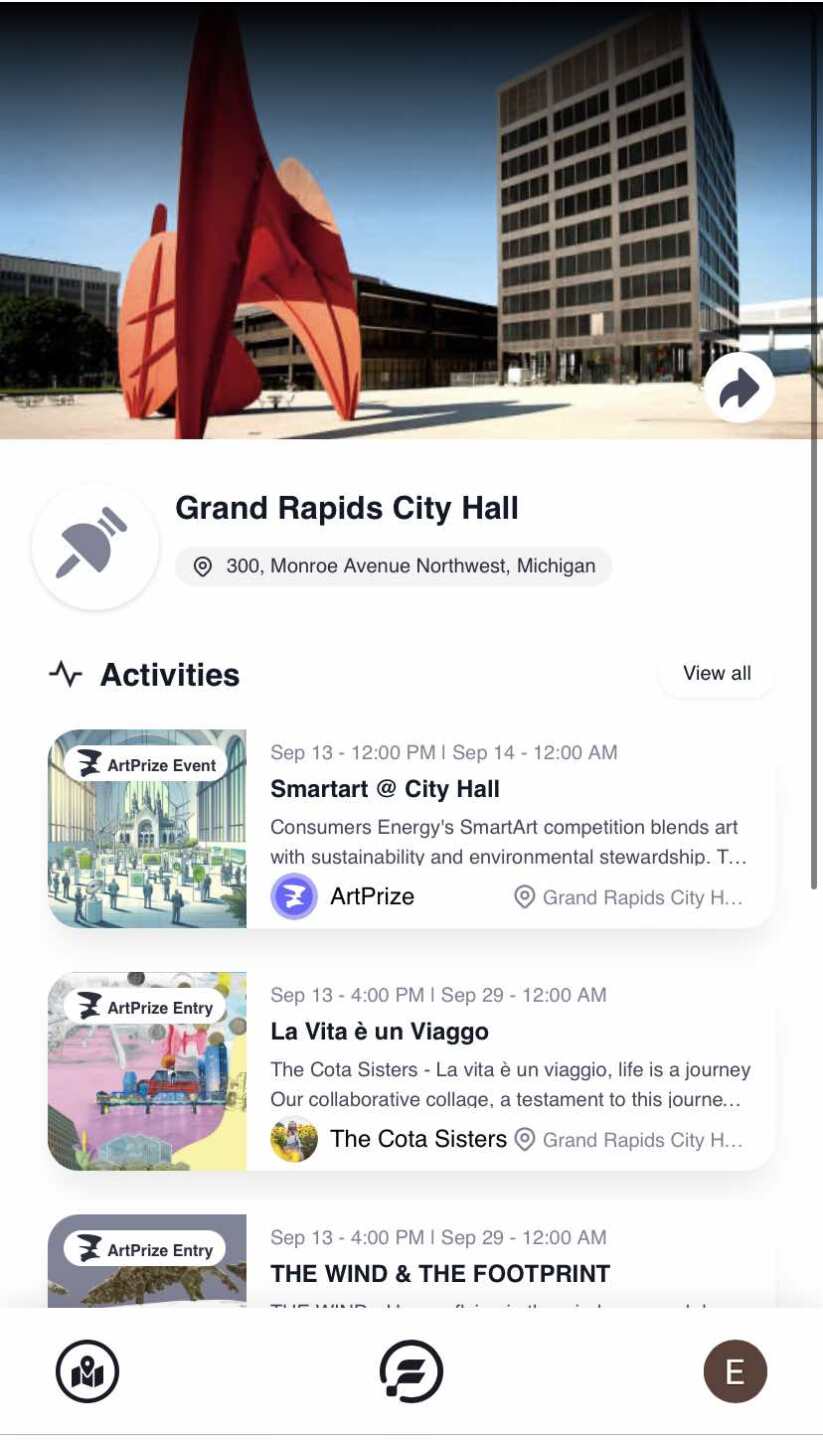Screen dimensions: 823x1440
Task: Click the View all button
Action: coord(716,673)
